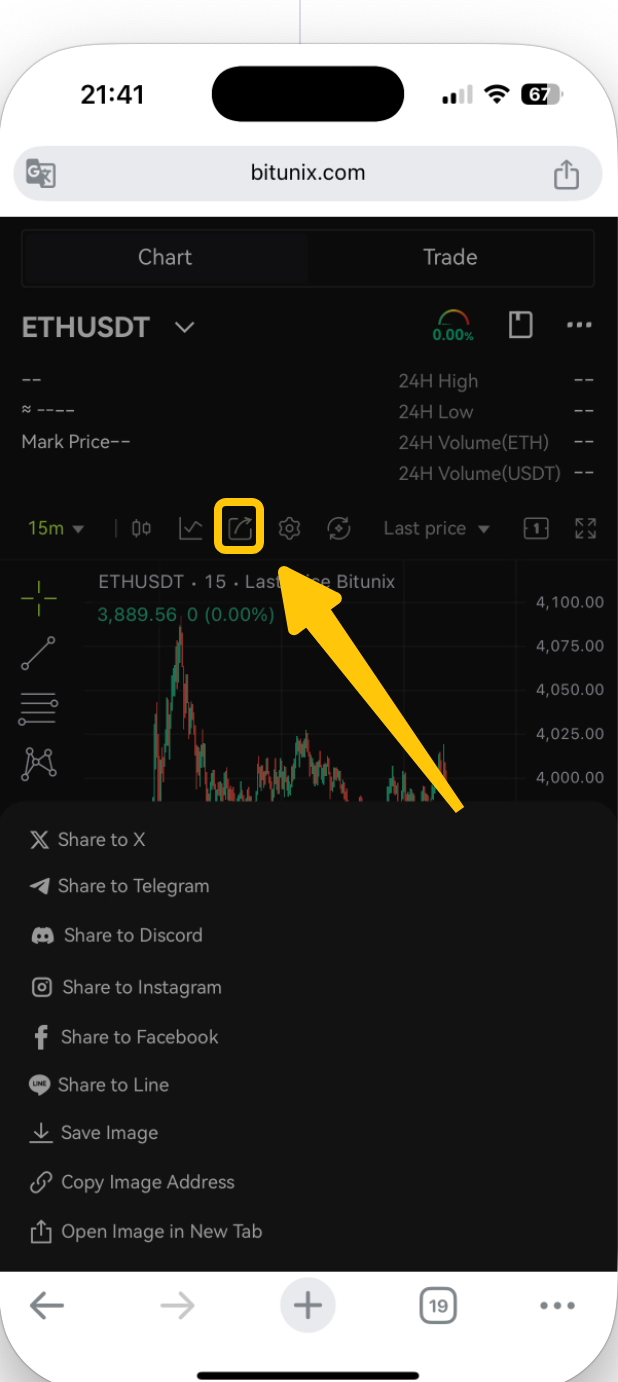
Task: Pick Share to Facebook
Action: tap(138, 1037)
